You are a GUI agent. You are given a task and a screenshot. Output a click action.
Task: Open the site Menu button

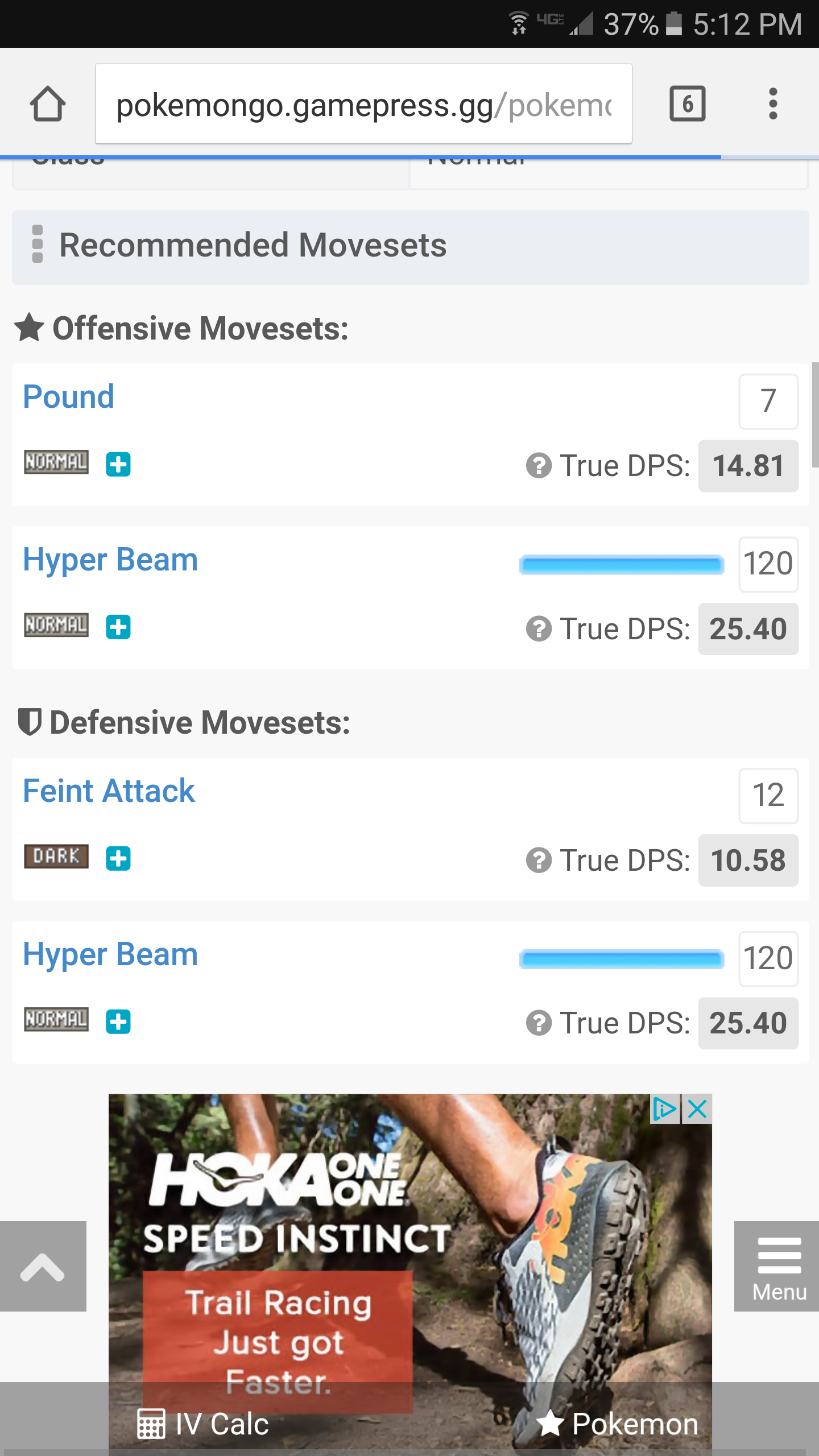(x=777, y=1266)
